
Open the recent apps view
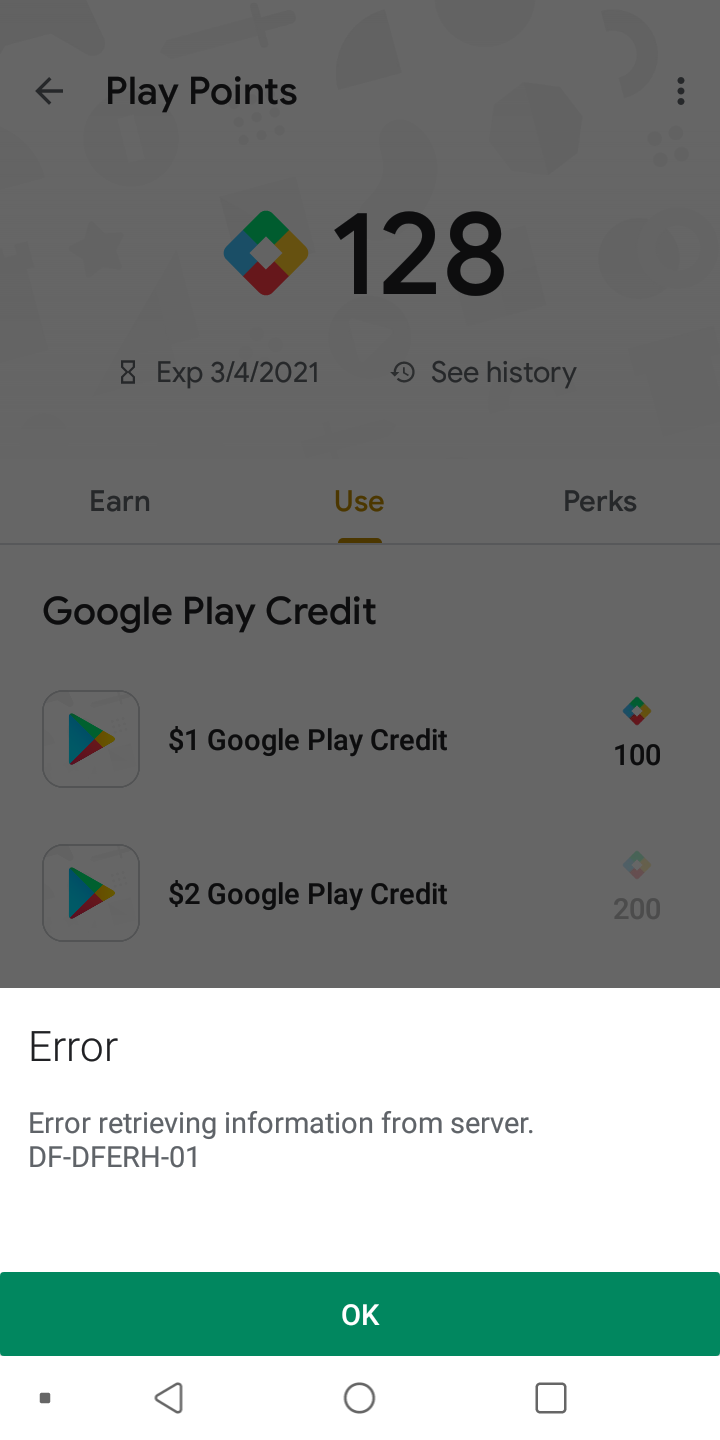(551, 1398)
